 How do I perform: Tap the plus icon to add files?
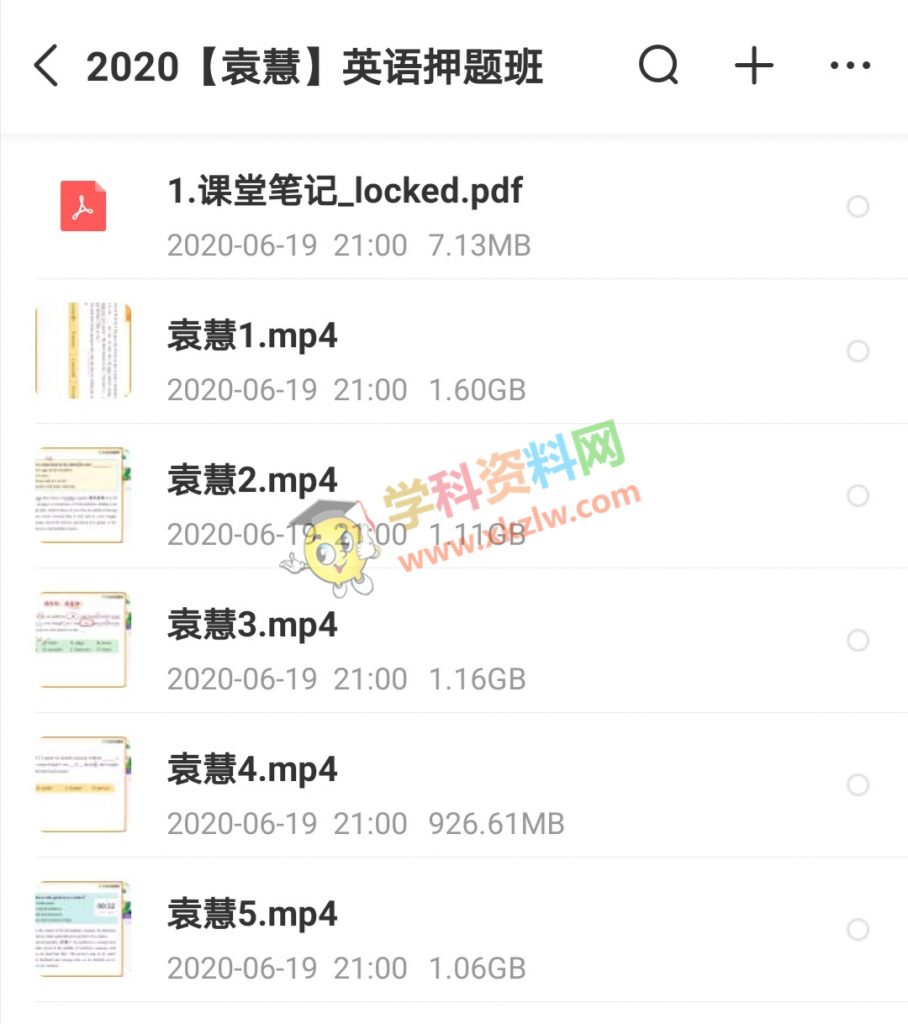(754, 67)
